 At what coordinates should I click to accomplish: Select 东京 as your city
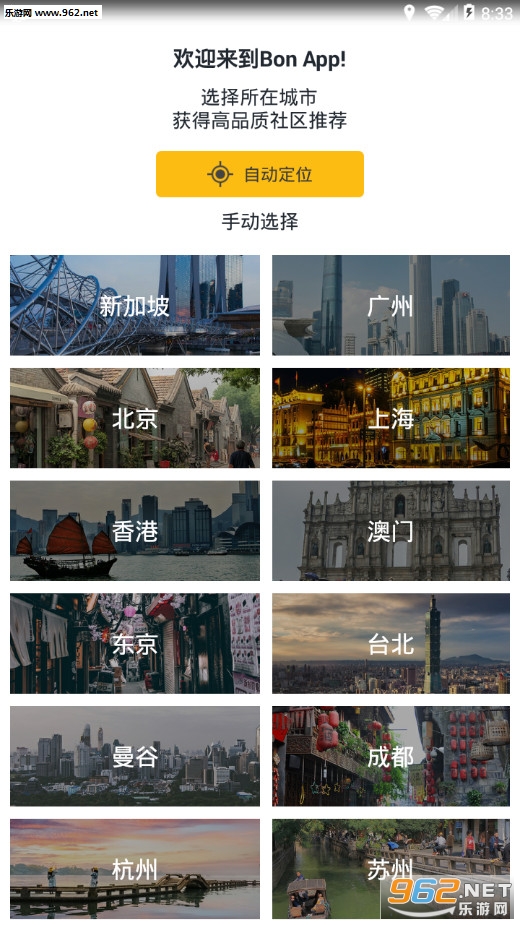(135, 644)
